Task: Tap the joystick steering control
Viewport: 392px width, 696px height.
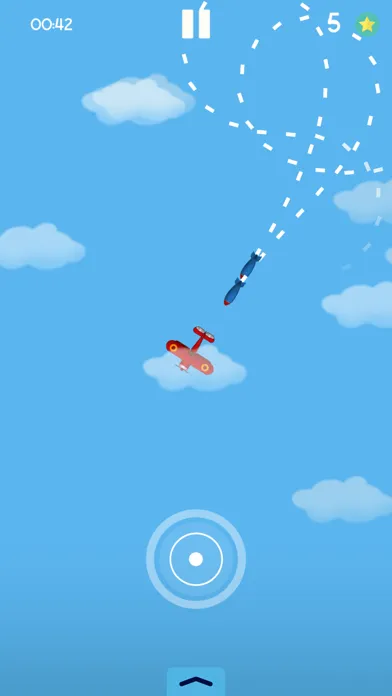Action: pos(196,559)
